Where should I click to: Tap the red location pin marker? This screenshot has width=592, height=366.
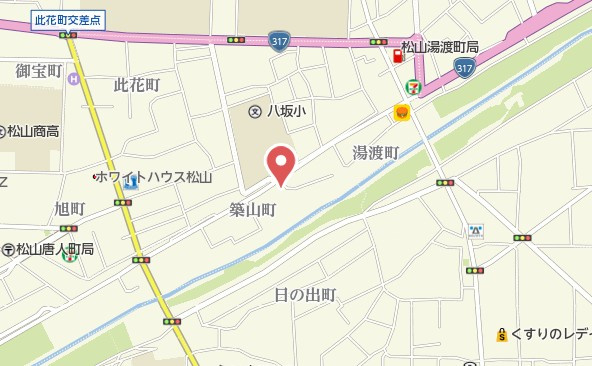tap(281, 166)
